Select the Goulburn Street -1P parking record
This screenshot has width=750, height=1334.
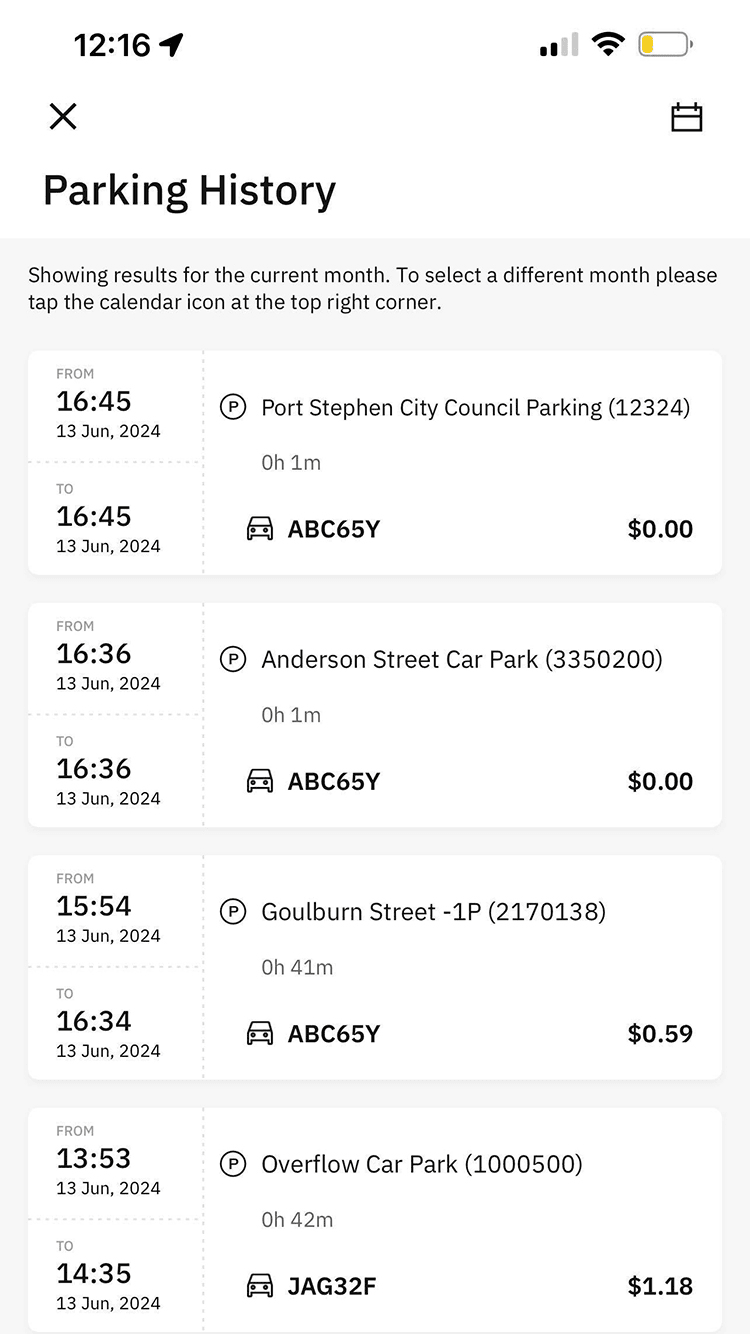coord(375,967)
